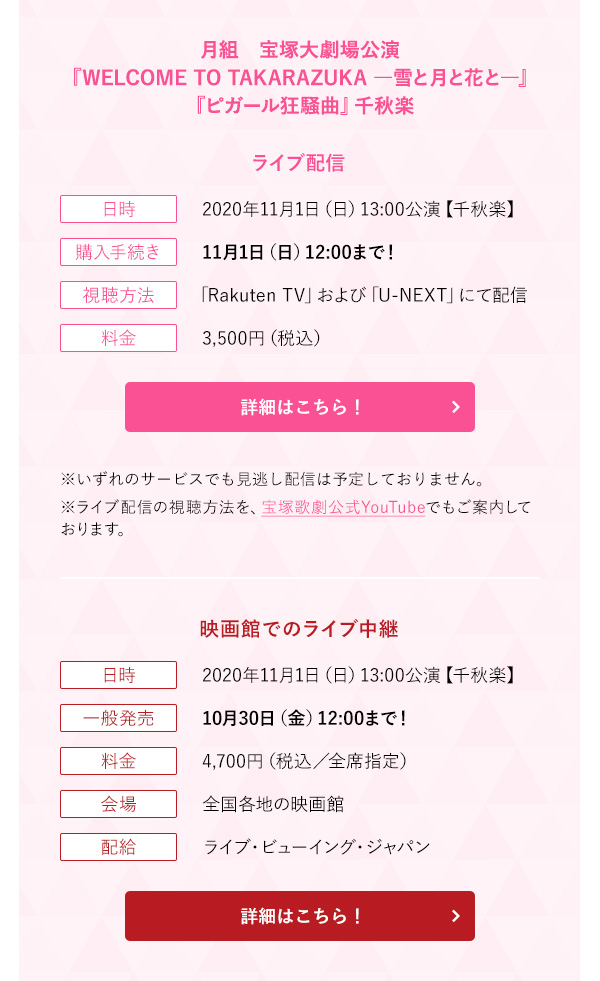Tap the red 詳細はこちら button for cinema live relay

(300, 916)
